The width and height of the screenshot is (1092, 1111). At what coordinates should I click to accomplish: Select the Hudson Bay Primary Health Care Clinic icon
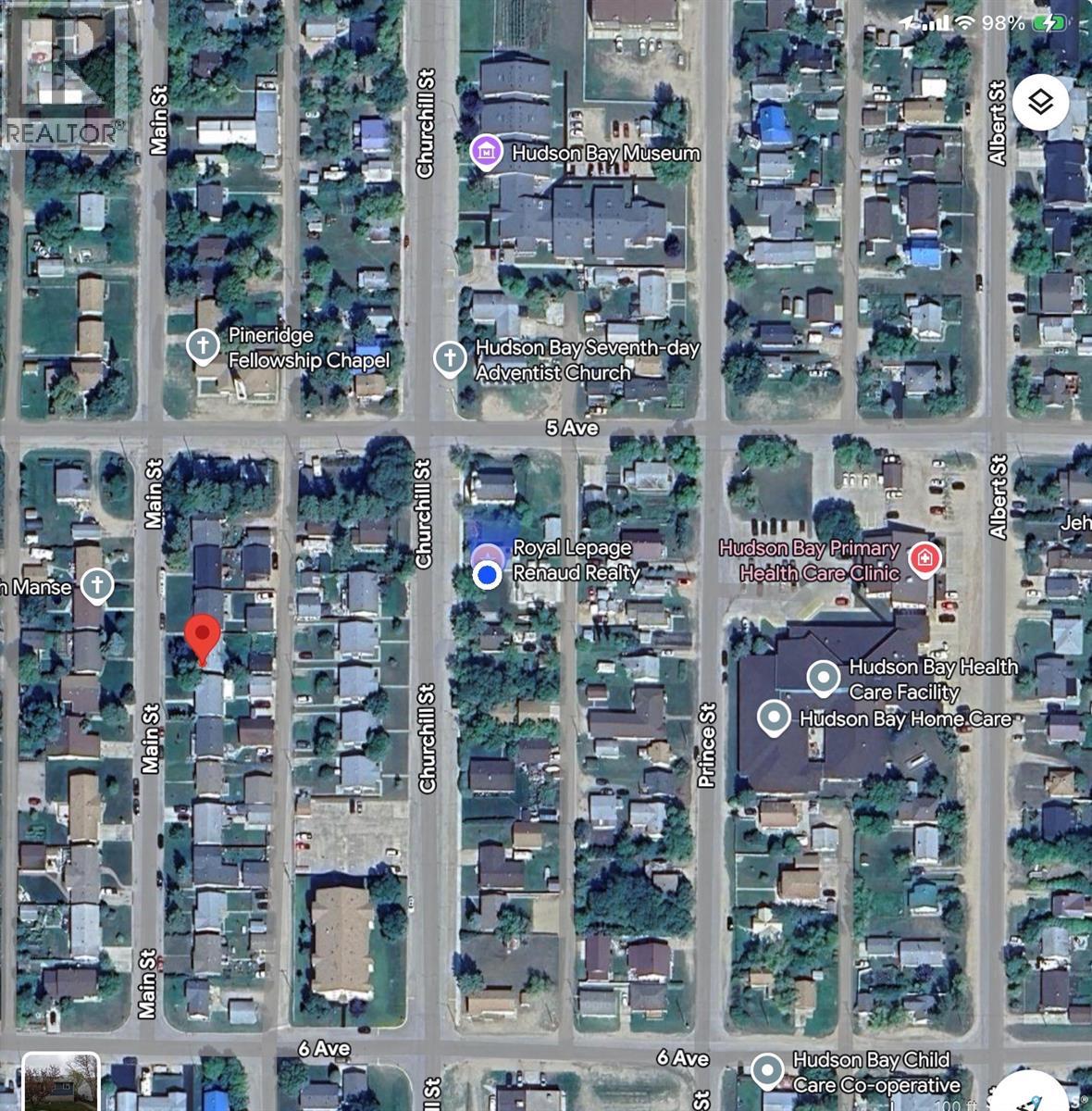click(x=924, y=558)
